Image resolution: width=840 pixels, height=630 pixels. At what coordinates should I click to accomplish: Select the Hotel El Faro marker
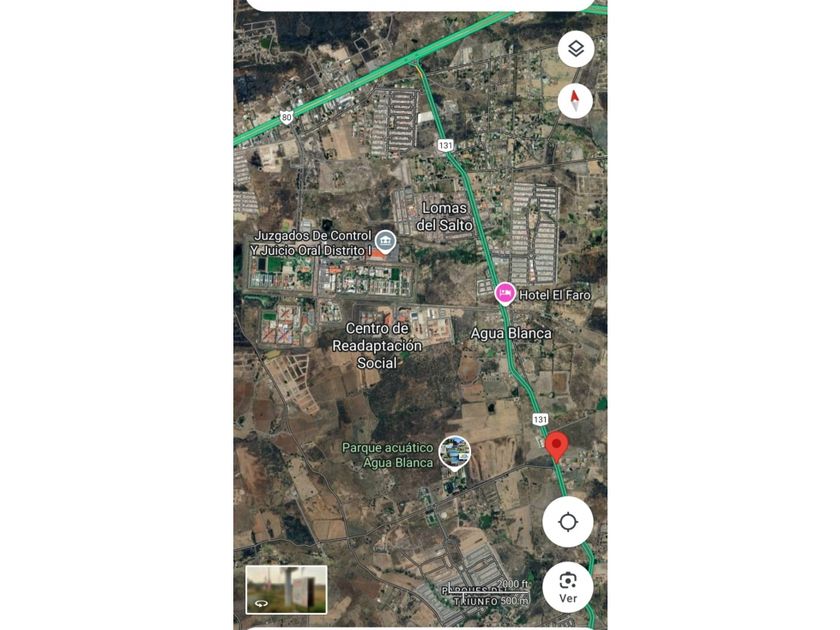tap(505, 294)
